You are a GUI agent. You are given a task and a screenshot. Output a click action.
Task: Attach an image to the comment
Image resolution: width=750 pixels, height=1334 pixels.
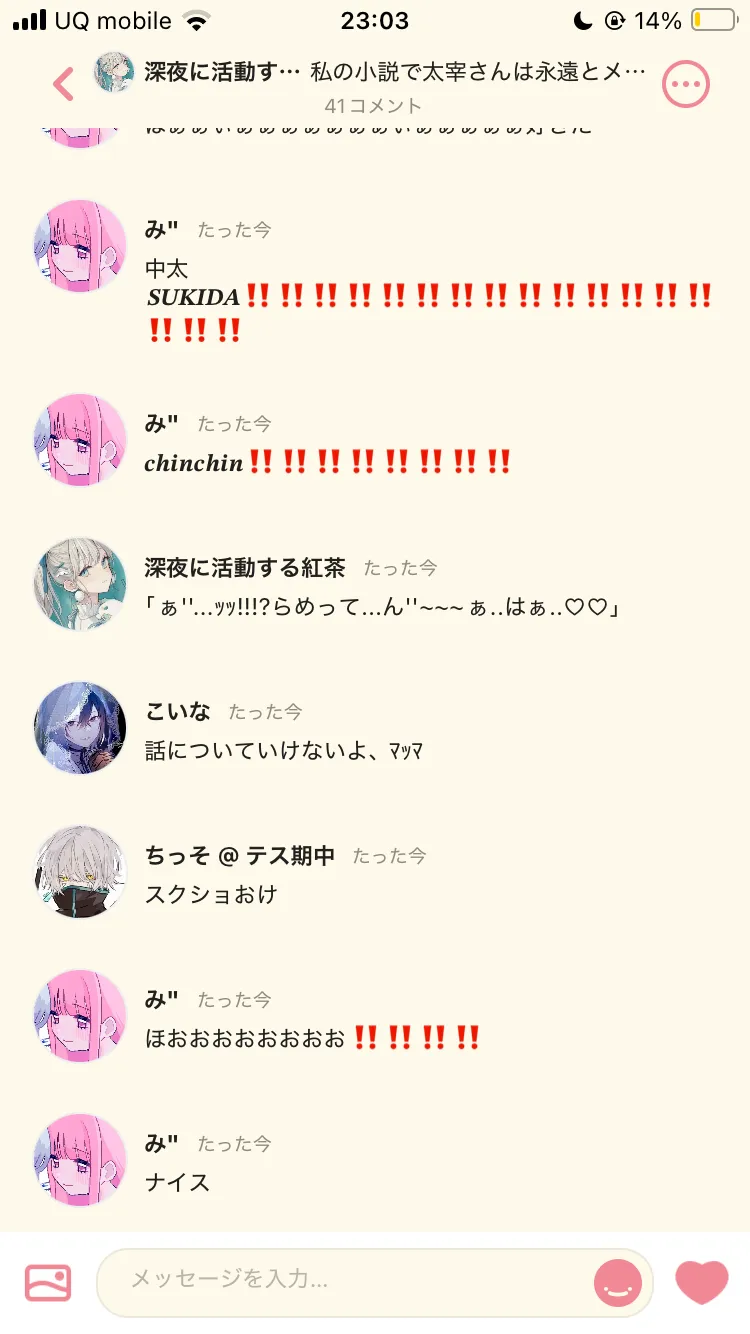coord(48,1282)
